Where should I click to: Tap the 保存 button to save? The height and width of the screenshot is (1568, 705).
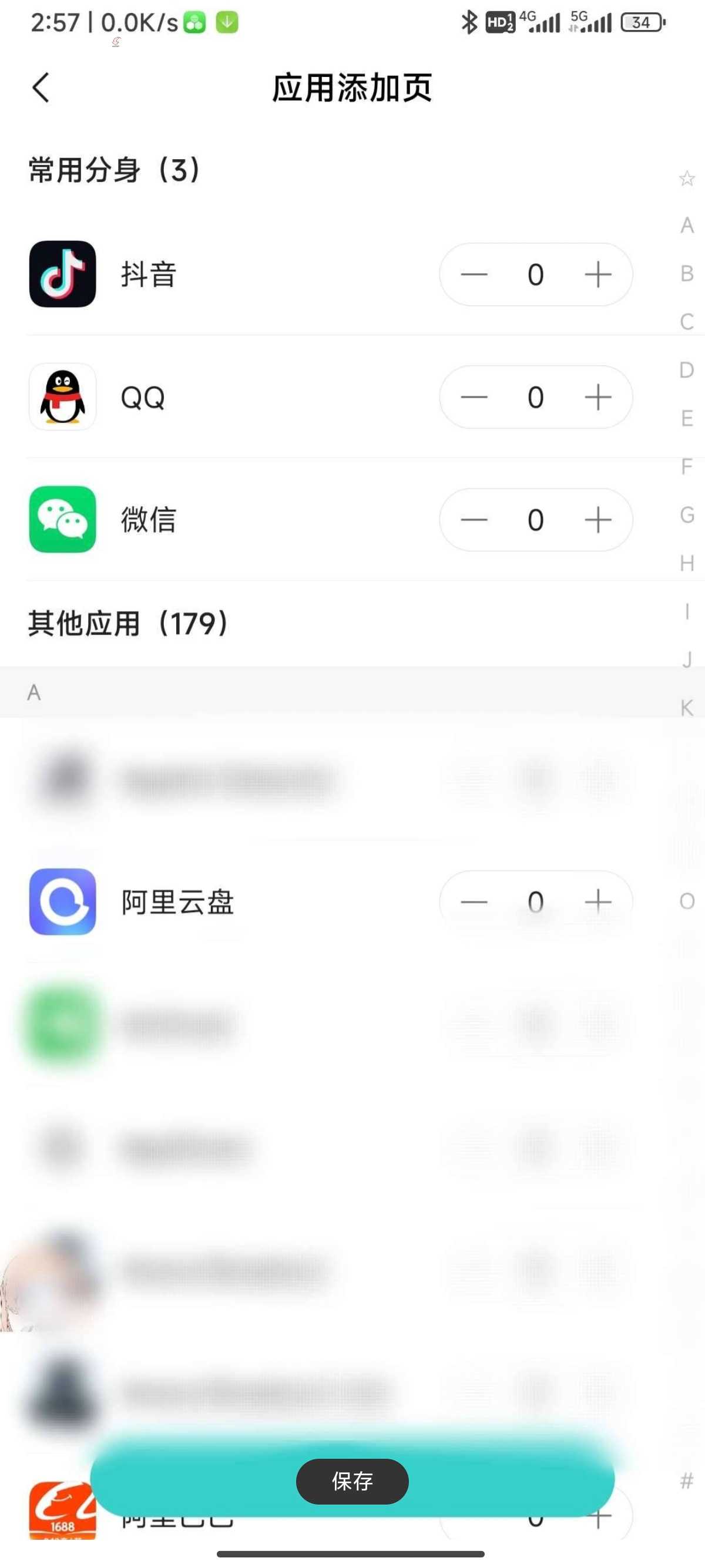tap(352, 1480)
